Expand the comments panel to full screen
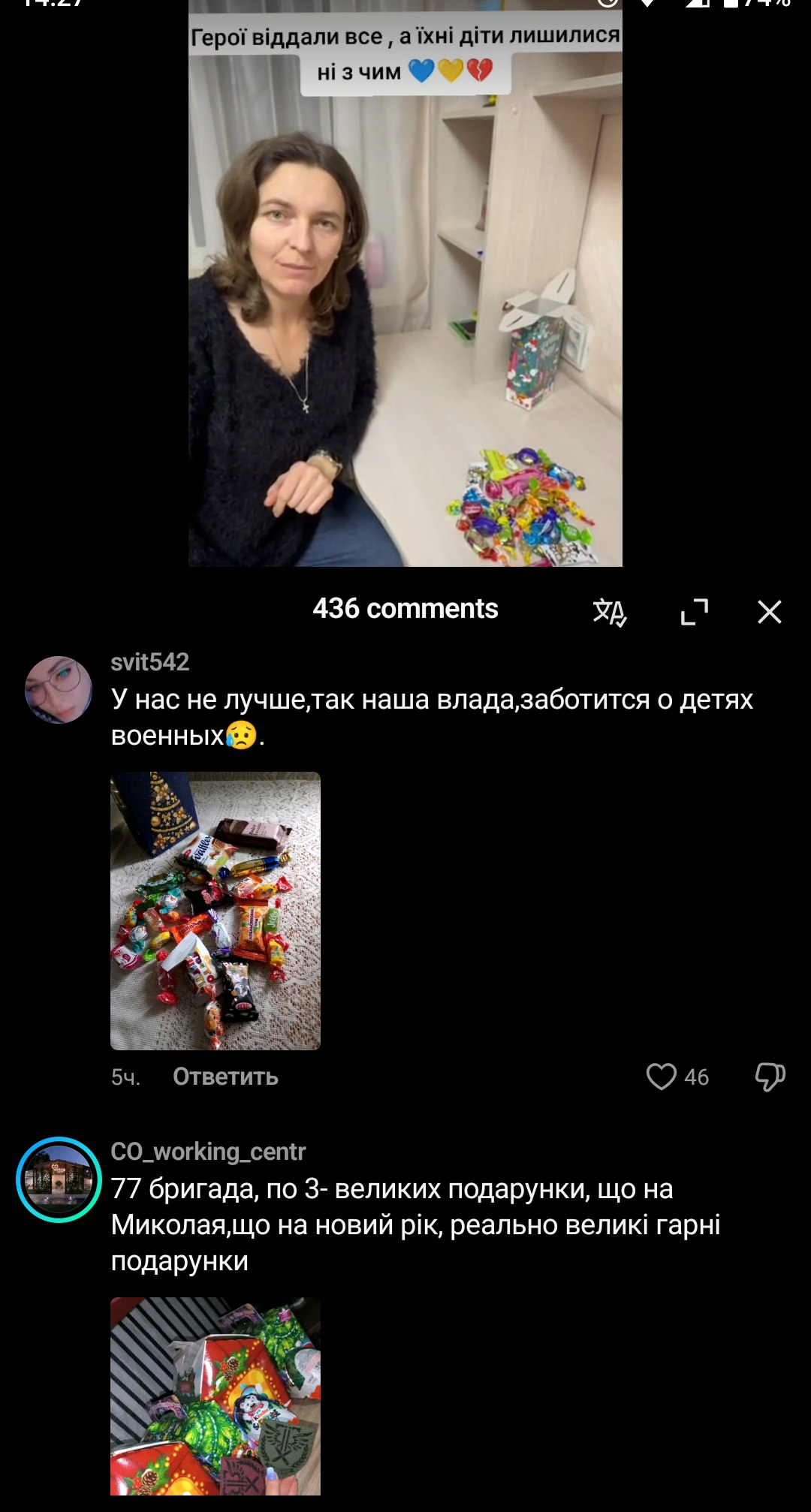Viewport: 811px width, 1512px height. [694, 612]
